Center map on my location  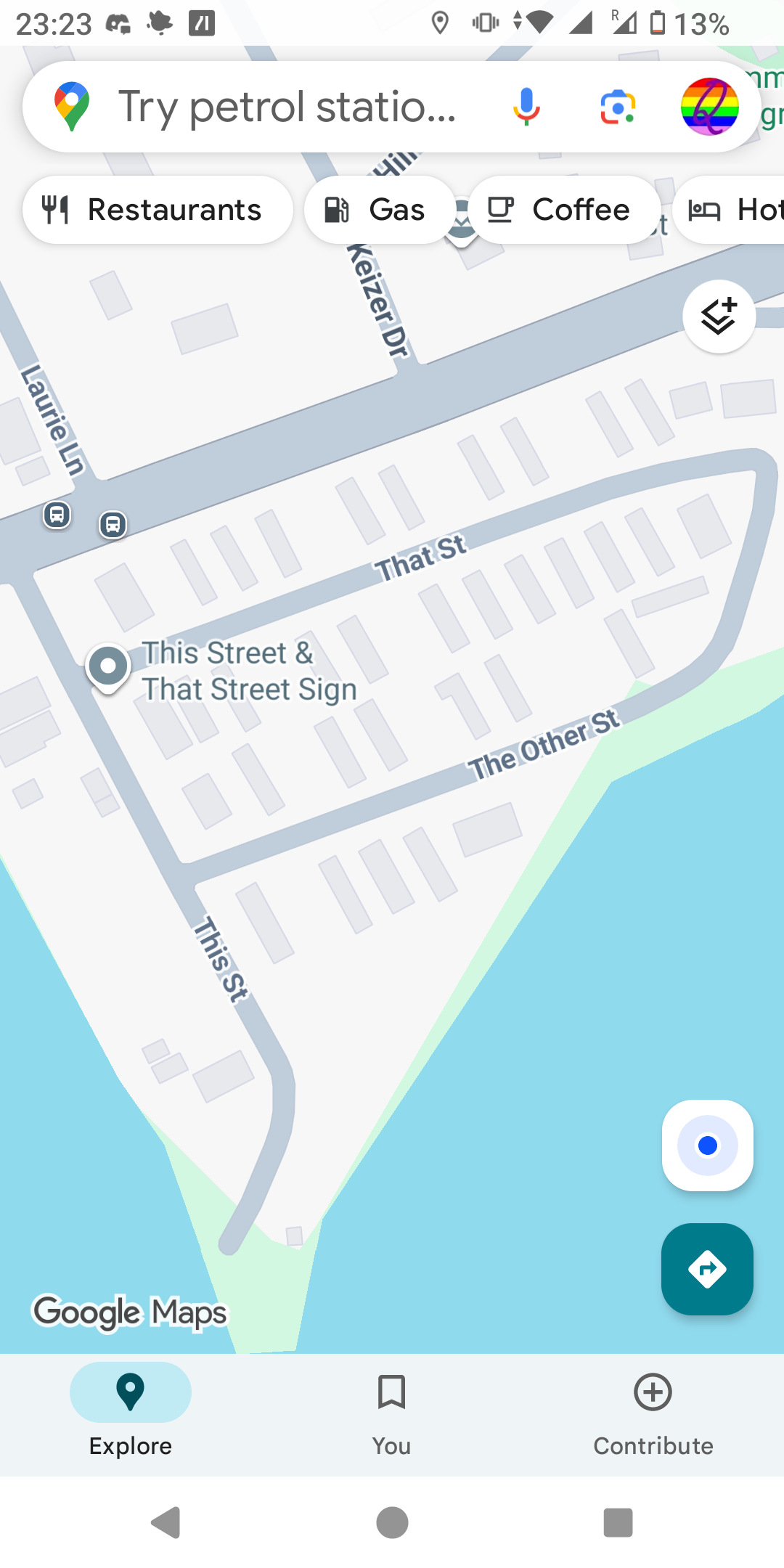707,1146
